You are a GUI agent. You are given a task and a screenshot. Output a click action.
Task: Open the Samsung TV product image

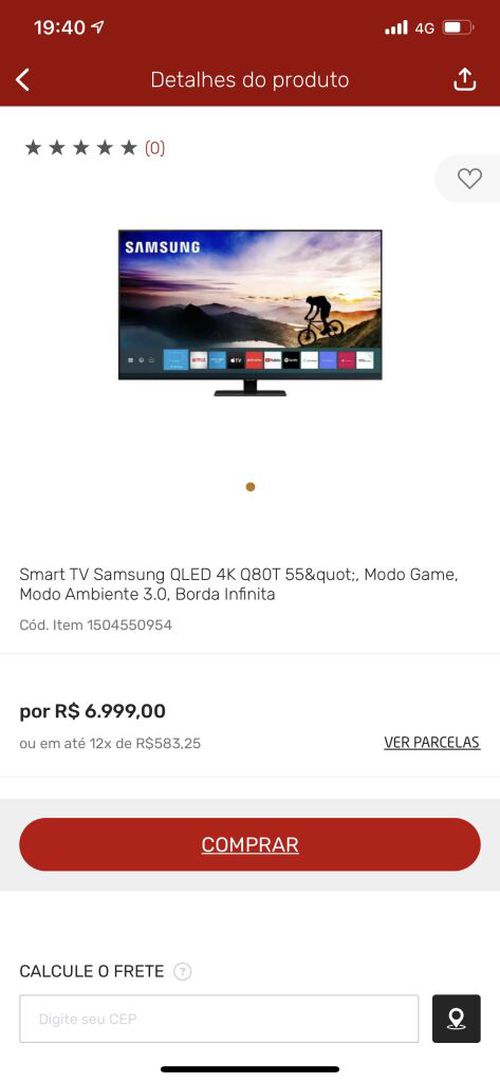pyautogui.click(x=250, y=313)
